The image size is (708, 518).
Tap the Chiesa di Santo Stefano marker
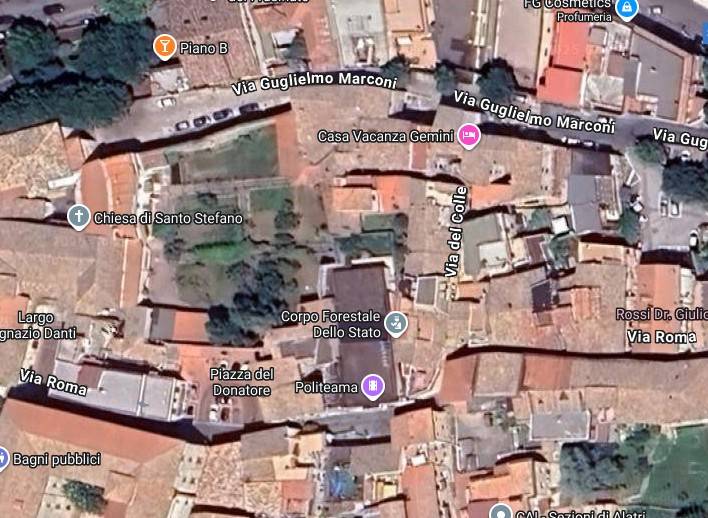78,217
